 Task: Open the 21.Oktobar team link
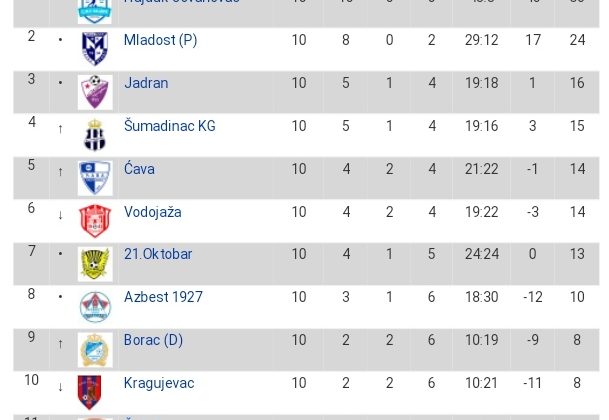pyautogui.click(x=158, y=254)
